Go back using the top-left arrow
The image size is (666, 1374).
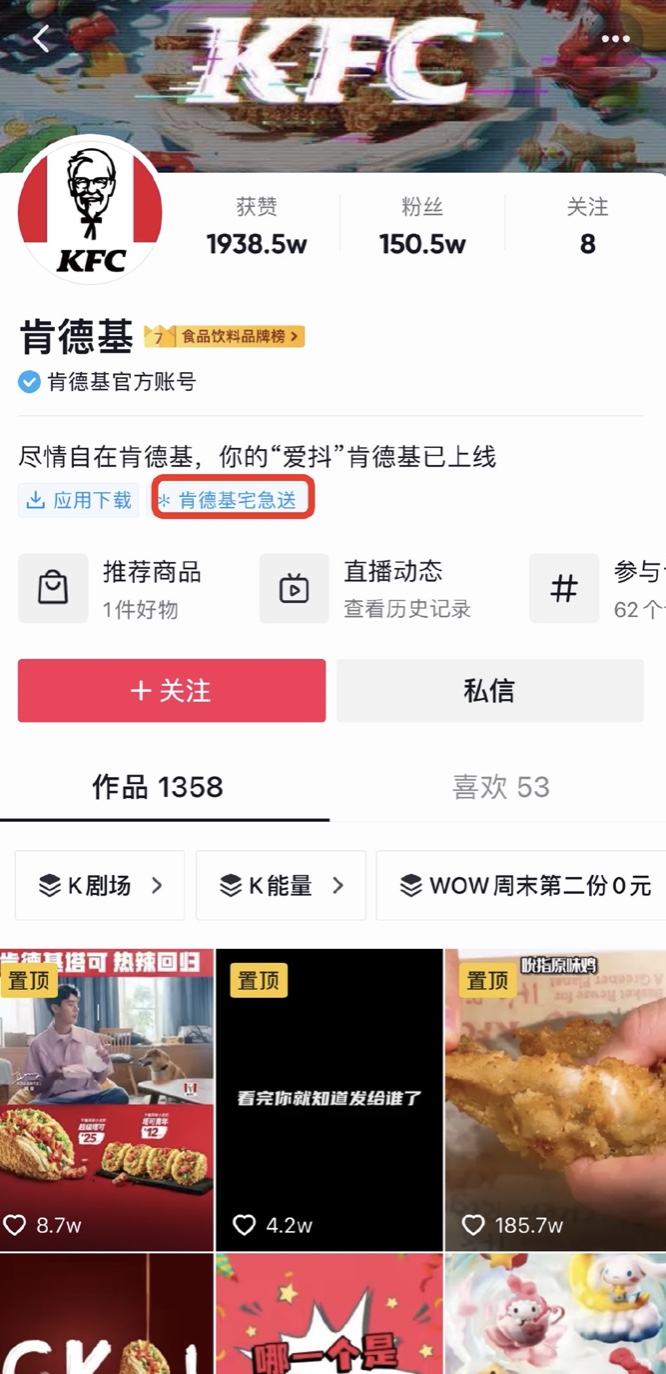40,39
